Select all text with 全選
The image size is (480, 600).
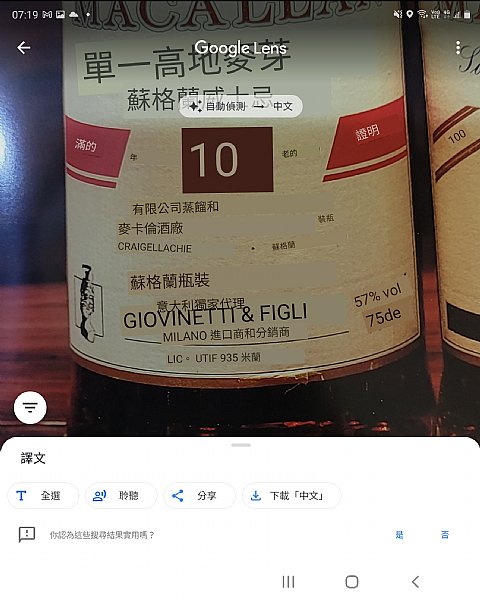point(43,496)
